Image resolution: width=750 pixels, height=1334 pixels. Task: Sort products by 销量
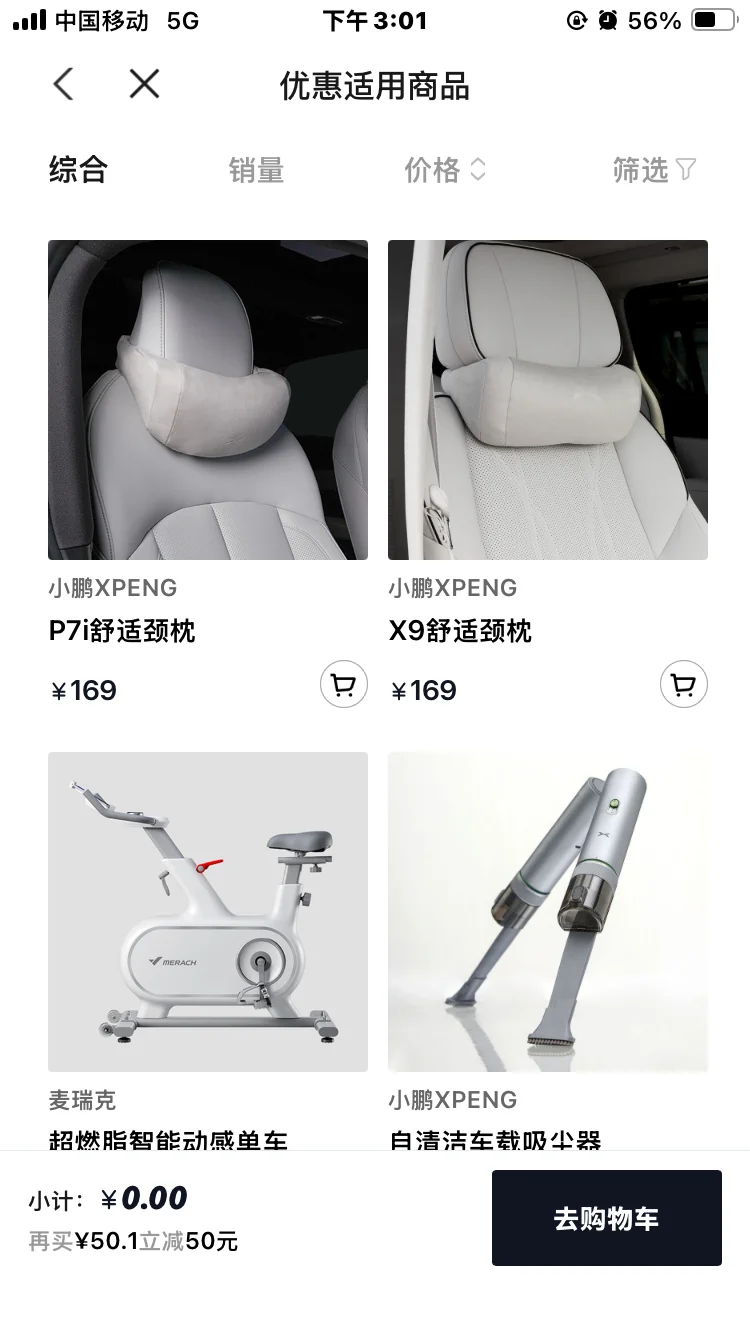click(x=256, y=170)
